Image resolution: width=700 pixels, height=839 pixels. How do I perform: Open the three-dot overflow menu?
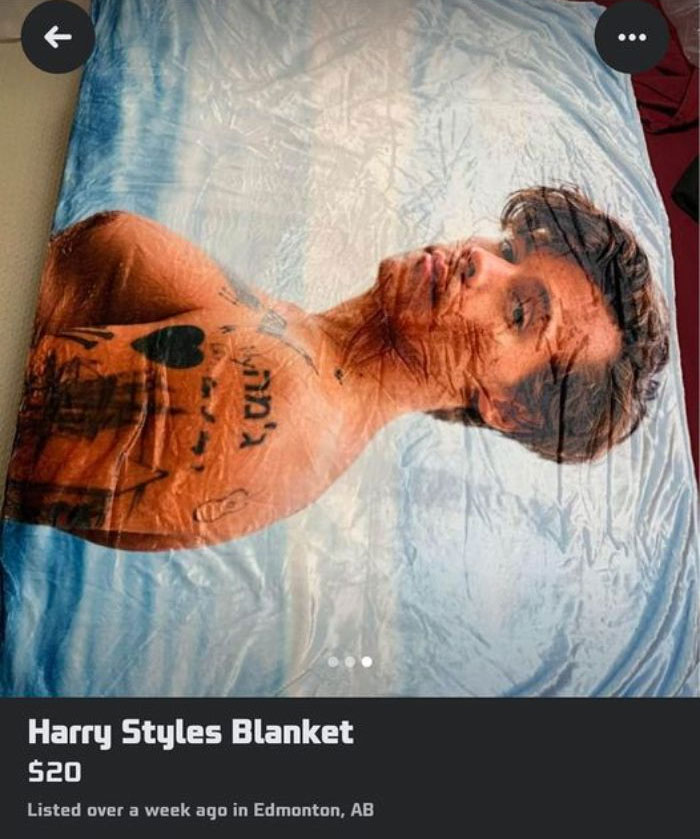[x=631, y=37]
